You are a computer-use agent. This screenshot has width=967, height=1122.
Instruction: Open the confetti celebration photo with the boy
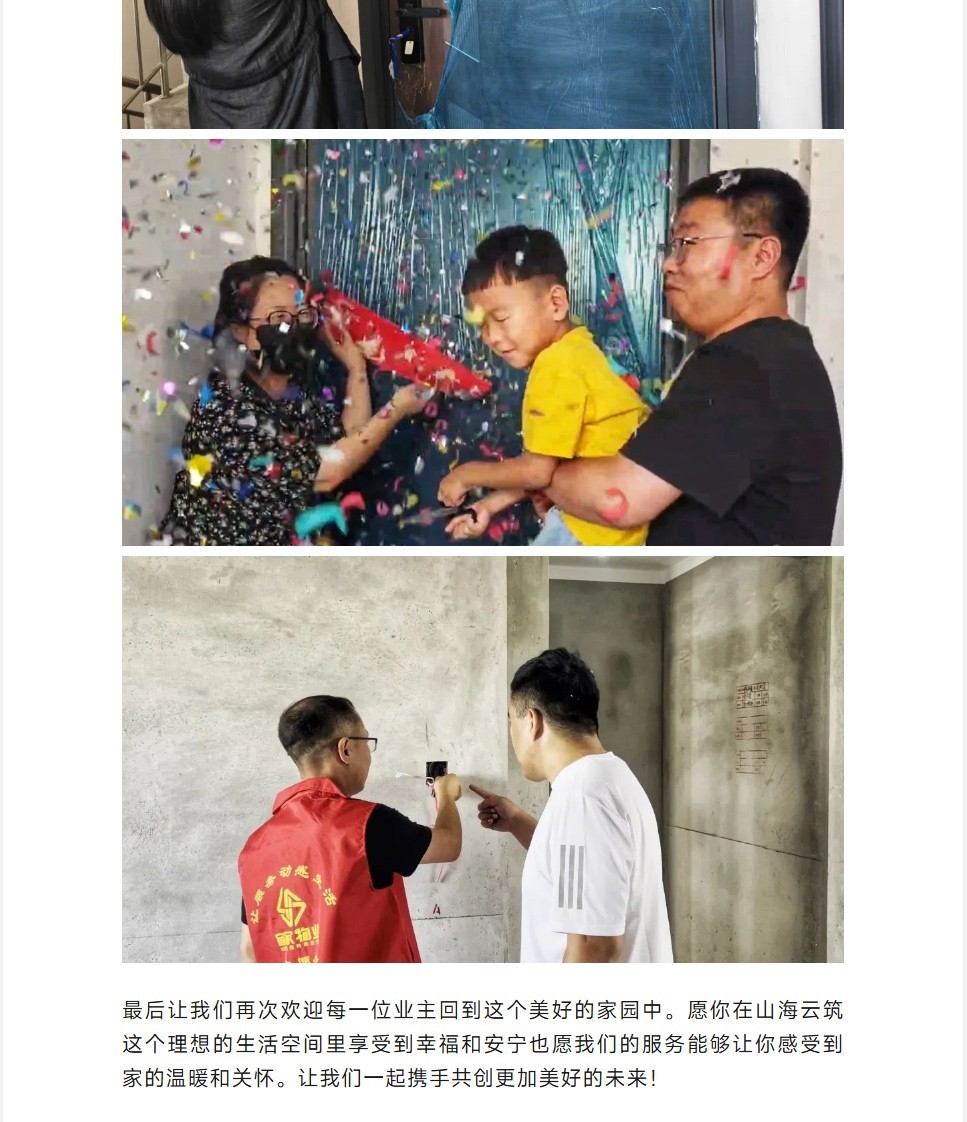click(x=482, y=342)
